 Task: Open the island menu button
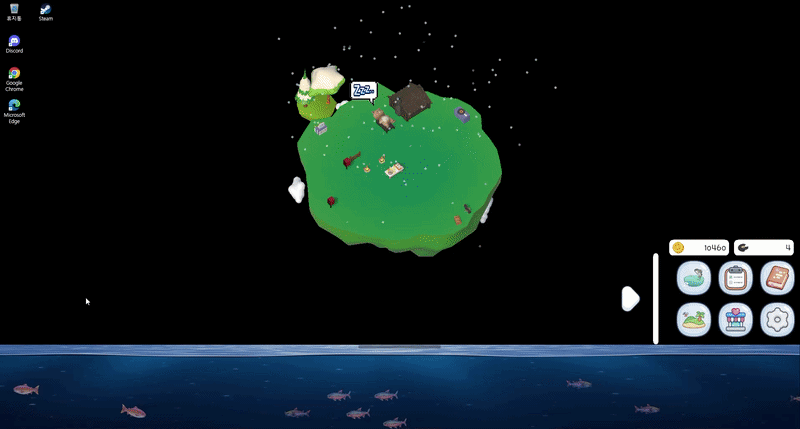click(x=694, y=320)
